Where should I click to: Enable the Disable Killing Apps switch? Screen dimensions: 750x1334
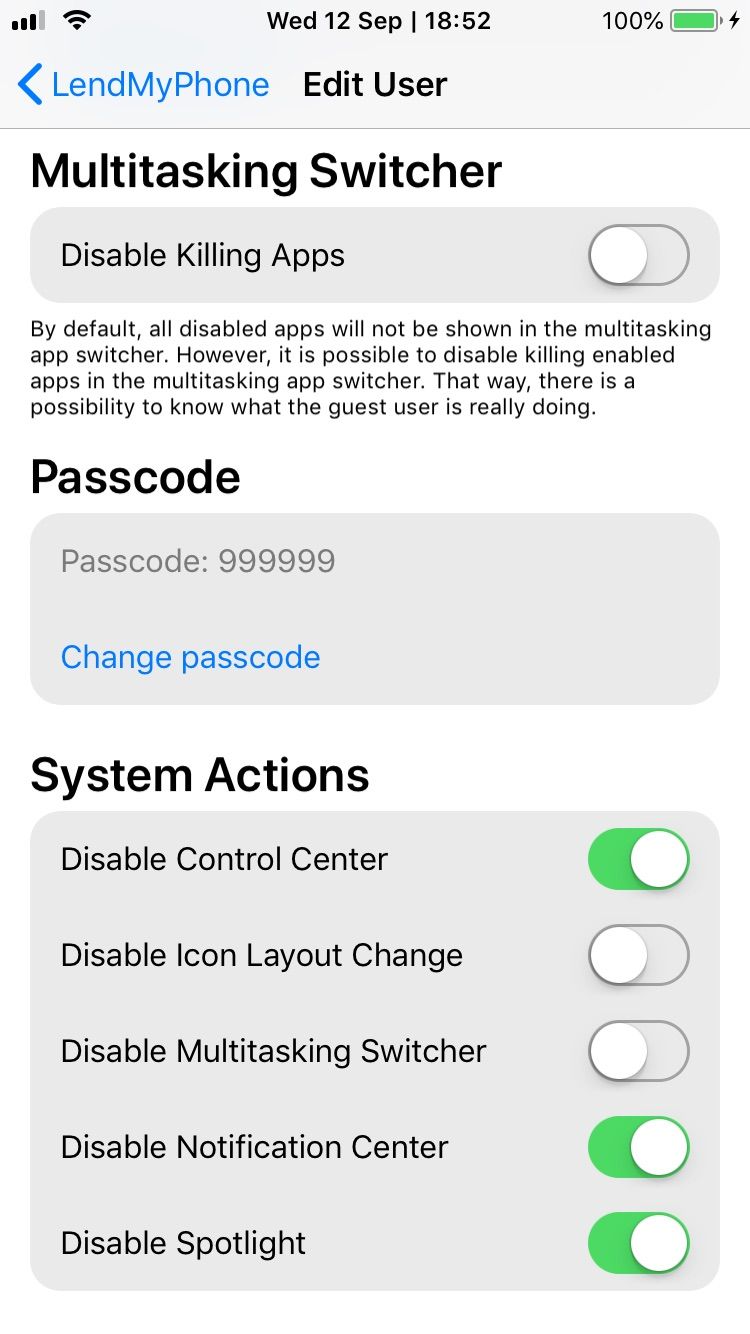[639, 255]
